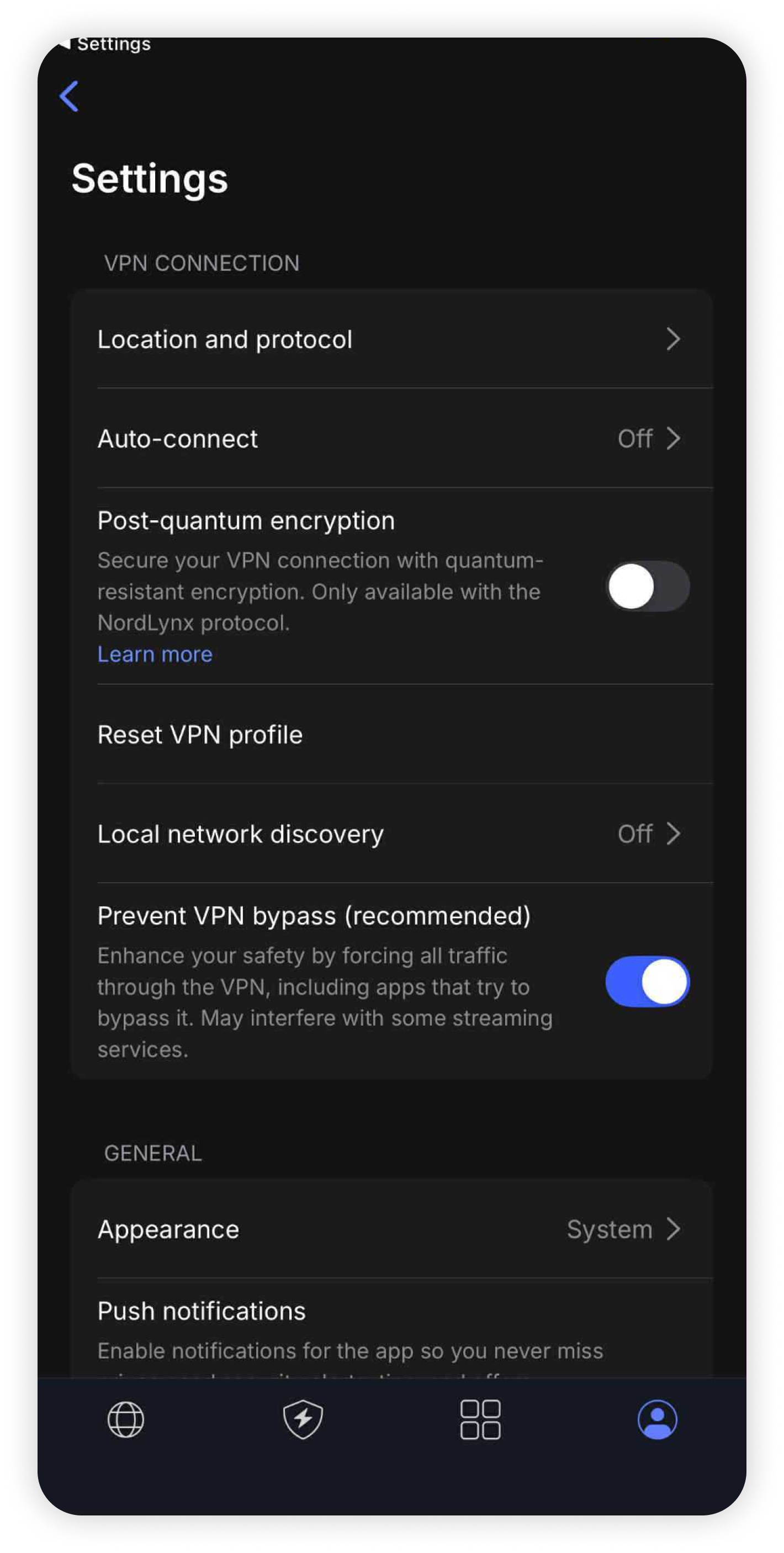Switch to the shield threat protection tab
The width and height of the screenshot is (784, 1553).
click(x=303, y=1419)
